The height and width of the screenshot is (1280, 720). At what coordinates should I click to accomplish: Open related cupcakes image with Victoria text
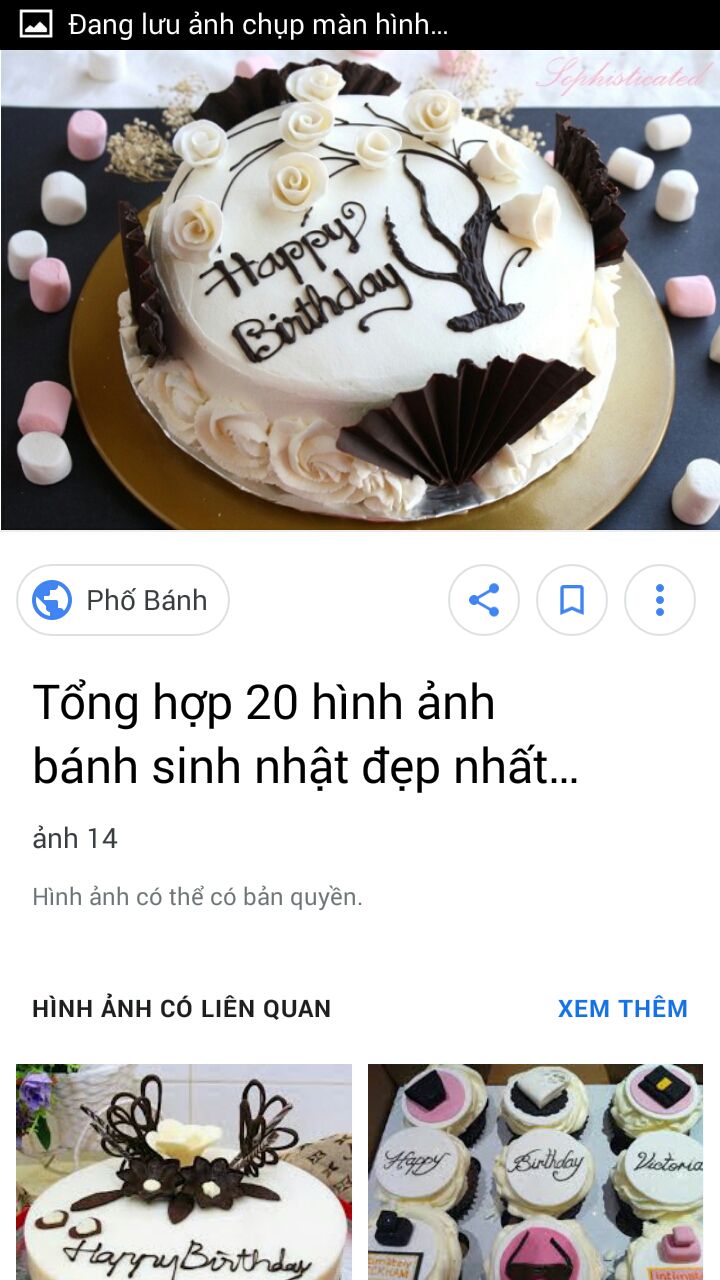tap(536, 1172)
